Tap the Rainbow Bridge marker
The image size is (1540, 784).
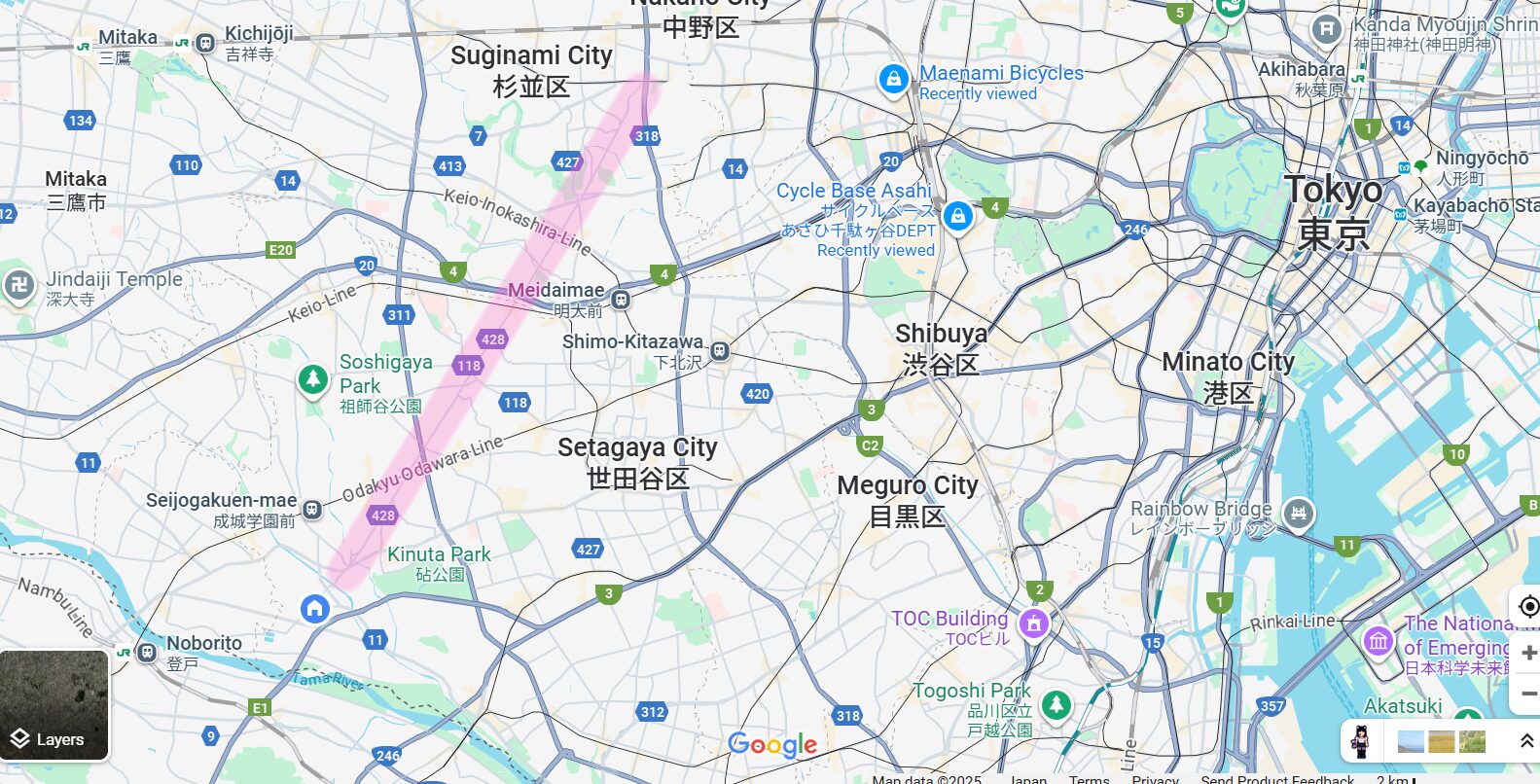point(1298,513)
